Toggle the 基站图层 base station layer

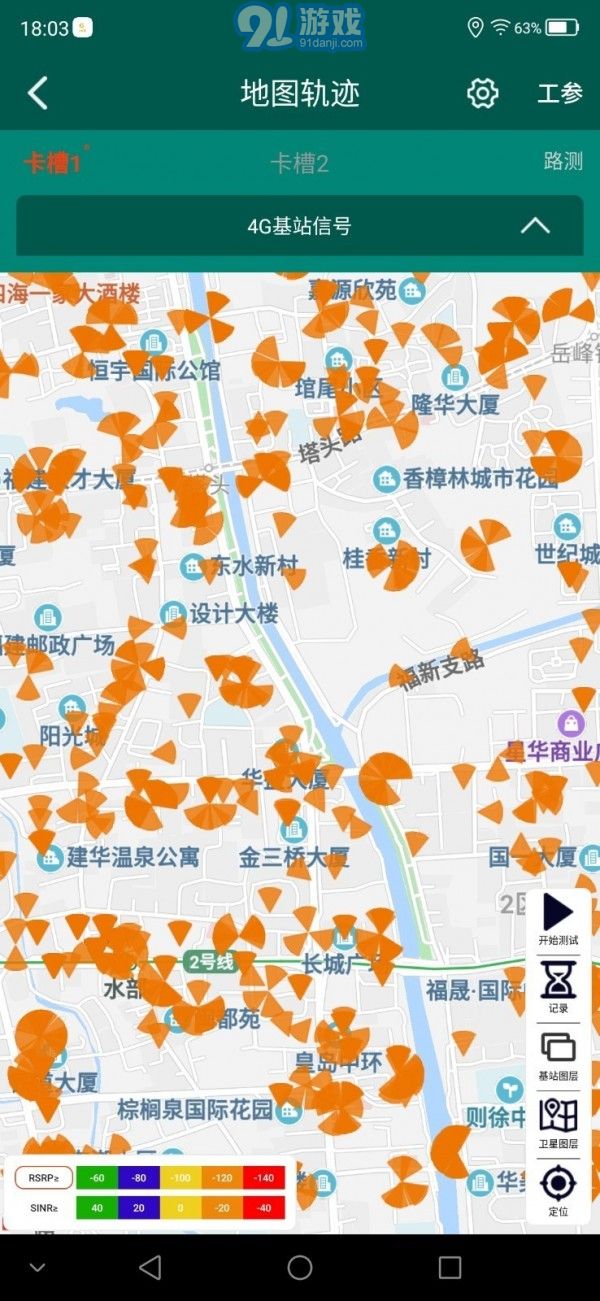pos(557,1054)
